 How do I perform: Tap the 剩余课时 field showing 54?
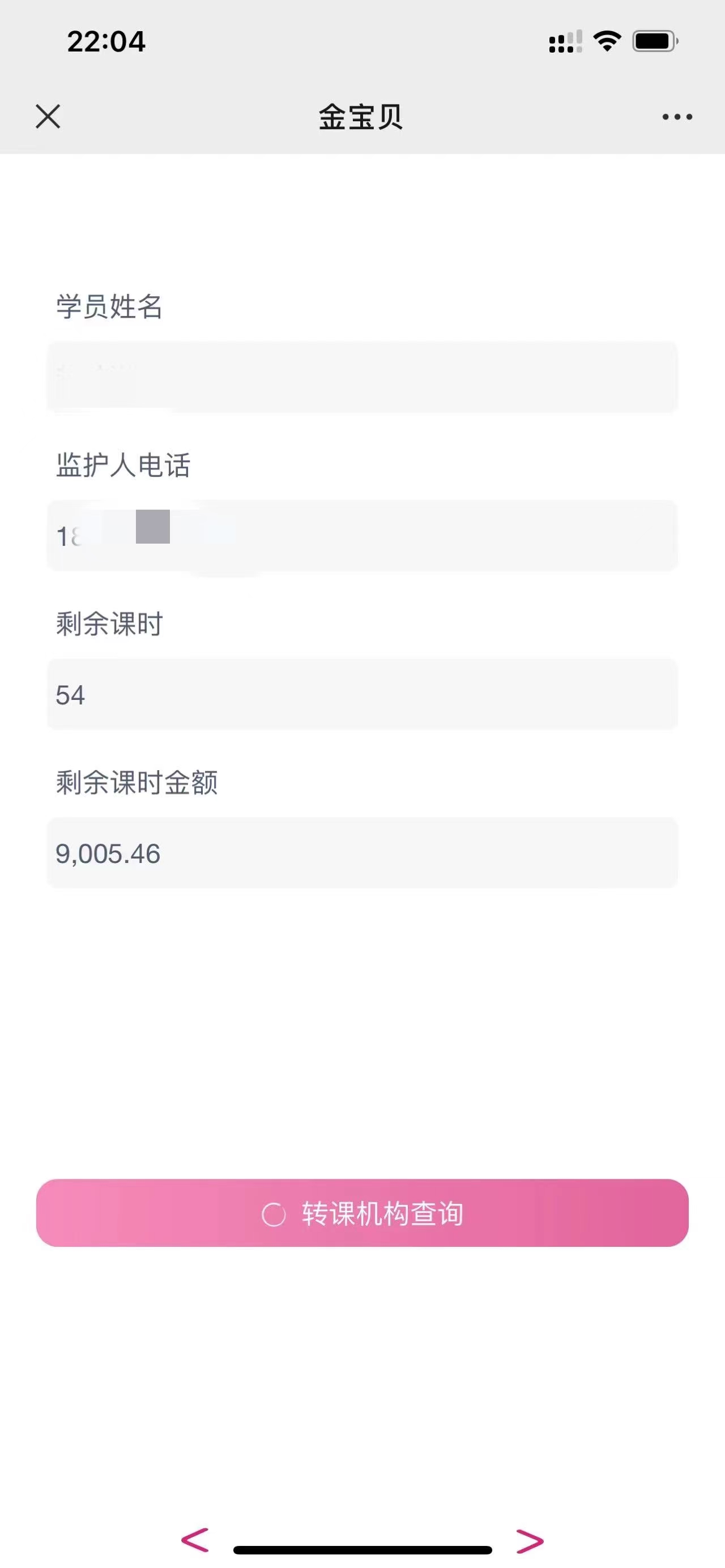click(x=362, y=694)
